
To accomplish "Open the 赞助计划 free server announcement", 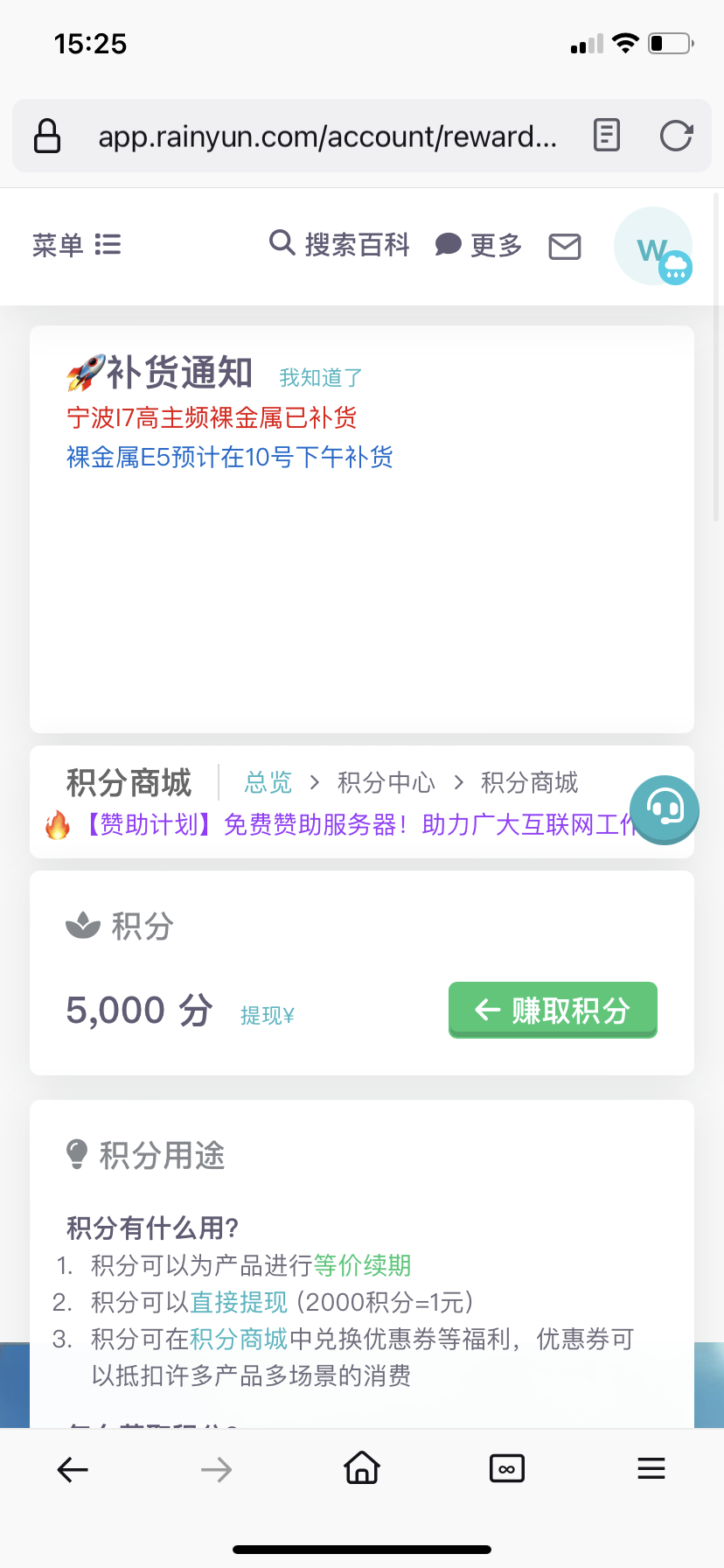I will tap(350, 824).
